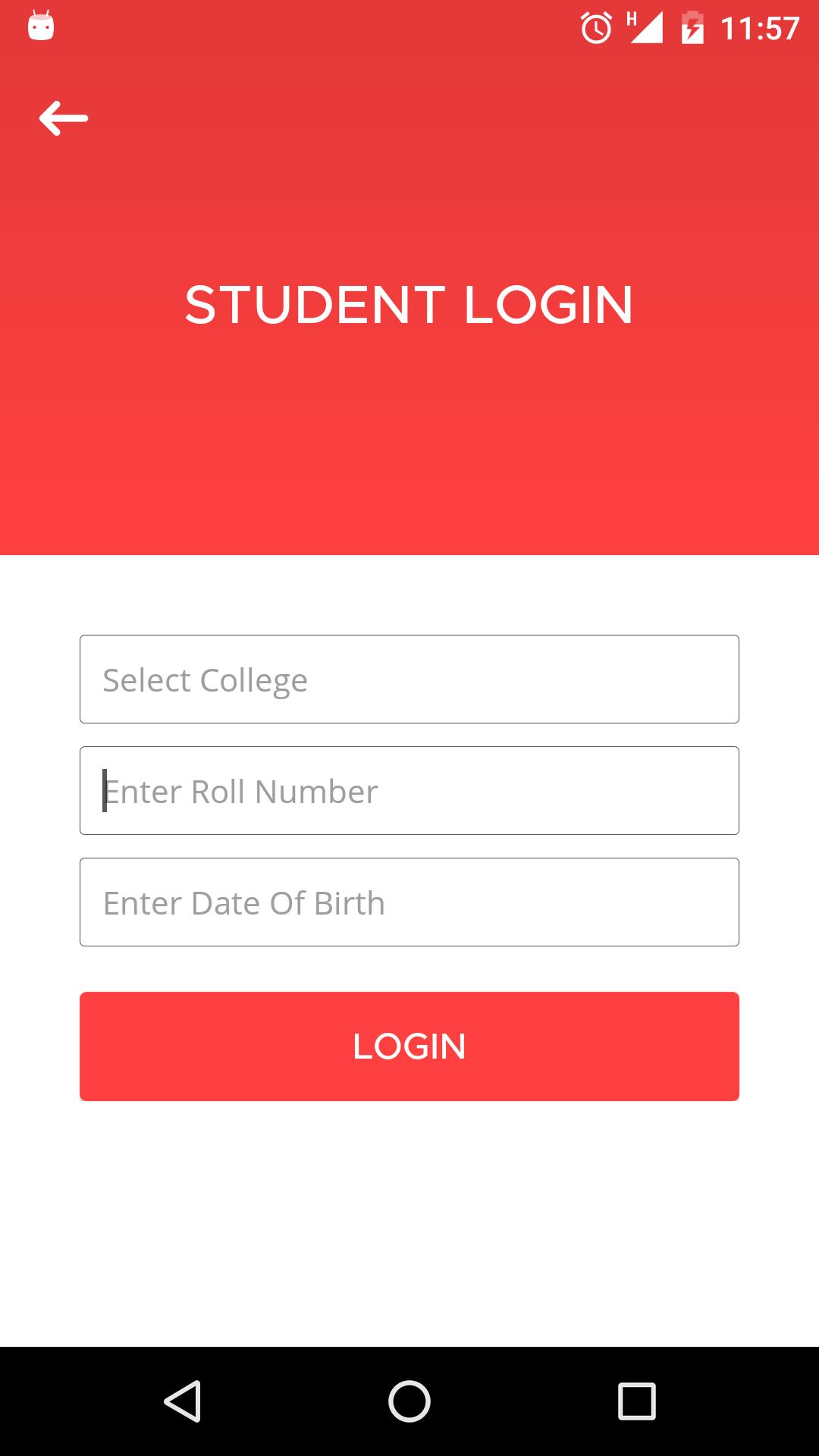Focus the Enter Roll Number field
Viewport: 819px width, 1456px height.
coord(409,790)
